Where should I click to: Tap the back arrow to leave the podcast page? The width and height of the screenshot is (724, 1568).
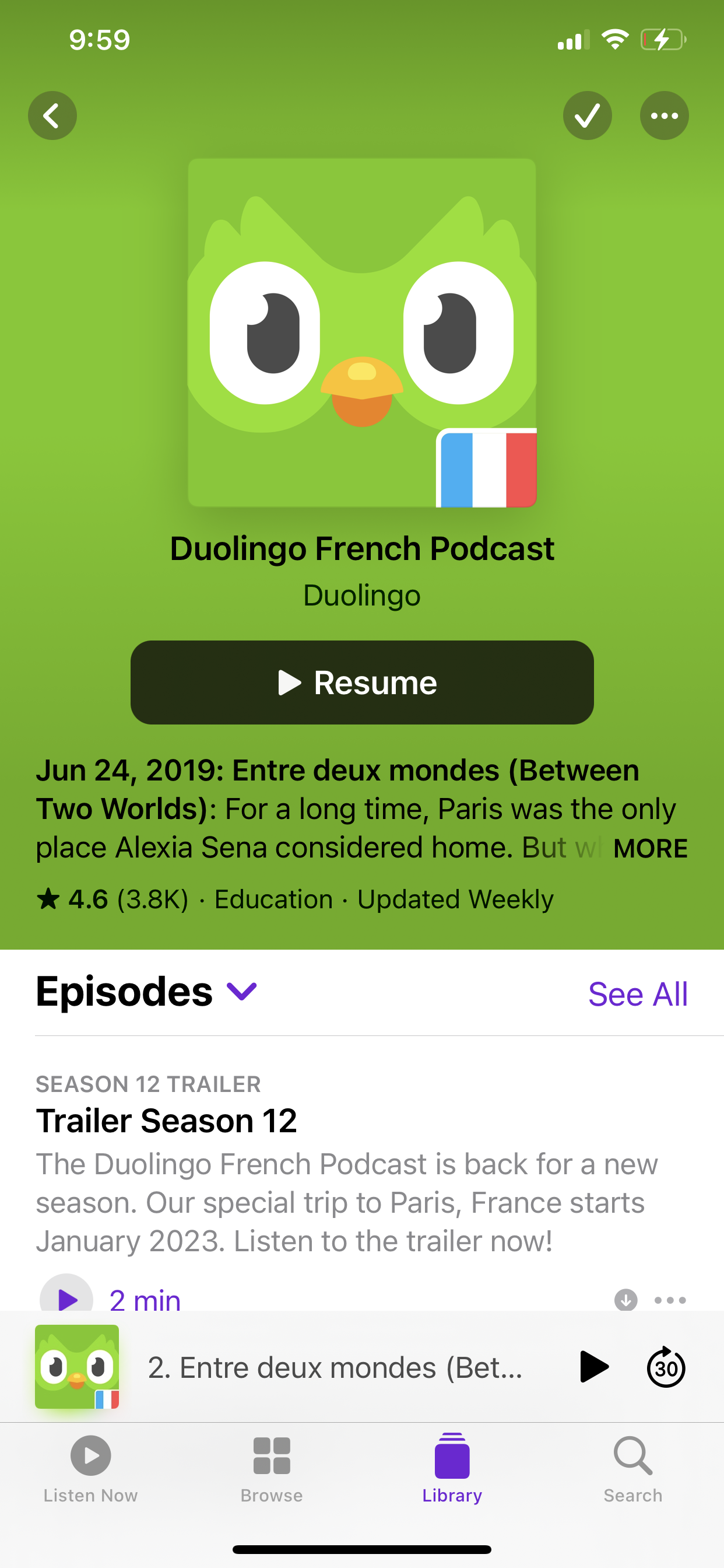point(52,115)
